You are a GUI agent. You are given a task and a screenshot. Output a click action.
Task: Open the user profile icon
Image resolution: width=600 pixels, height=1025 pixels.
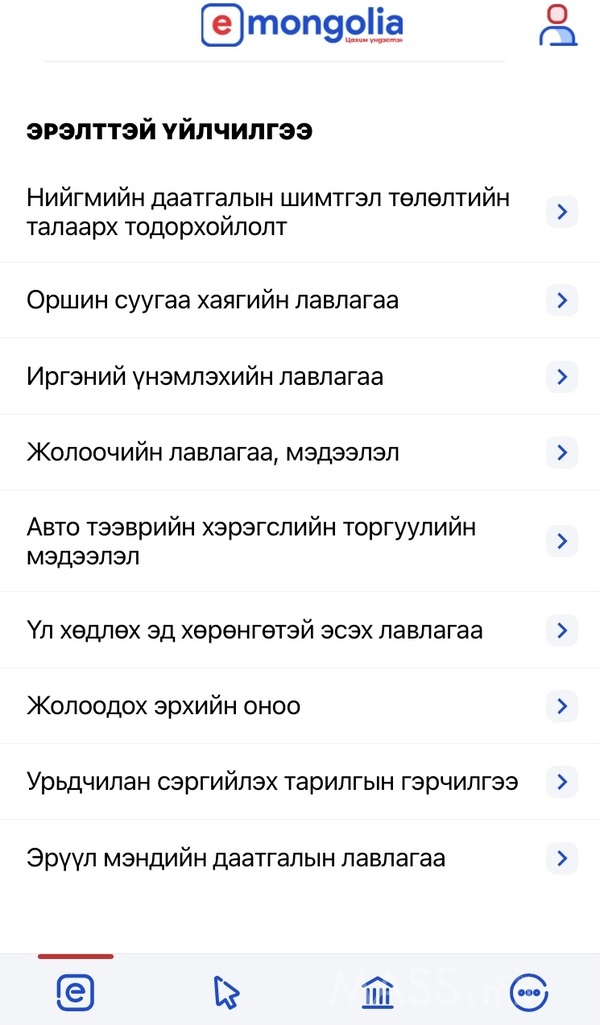pos(558,25)
